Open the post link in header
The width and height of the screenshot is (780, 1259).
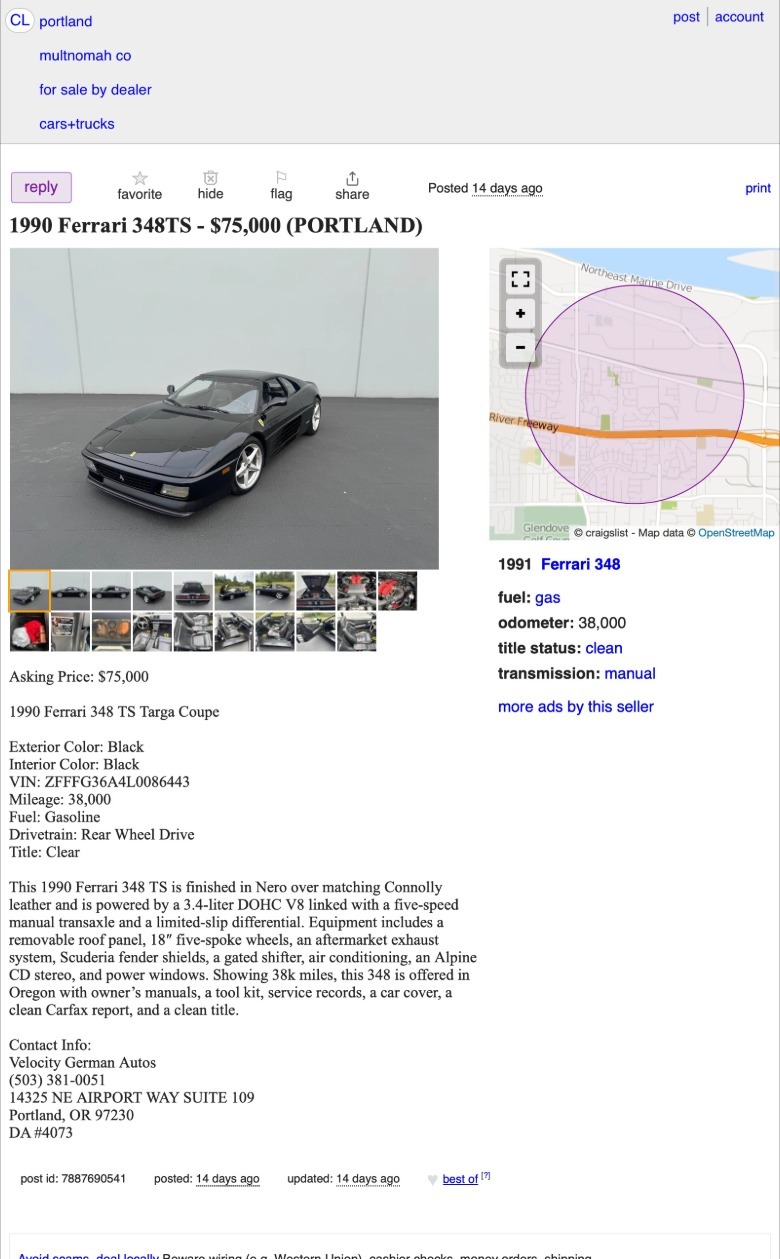(x=686, y=17)
